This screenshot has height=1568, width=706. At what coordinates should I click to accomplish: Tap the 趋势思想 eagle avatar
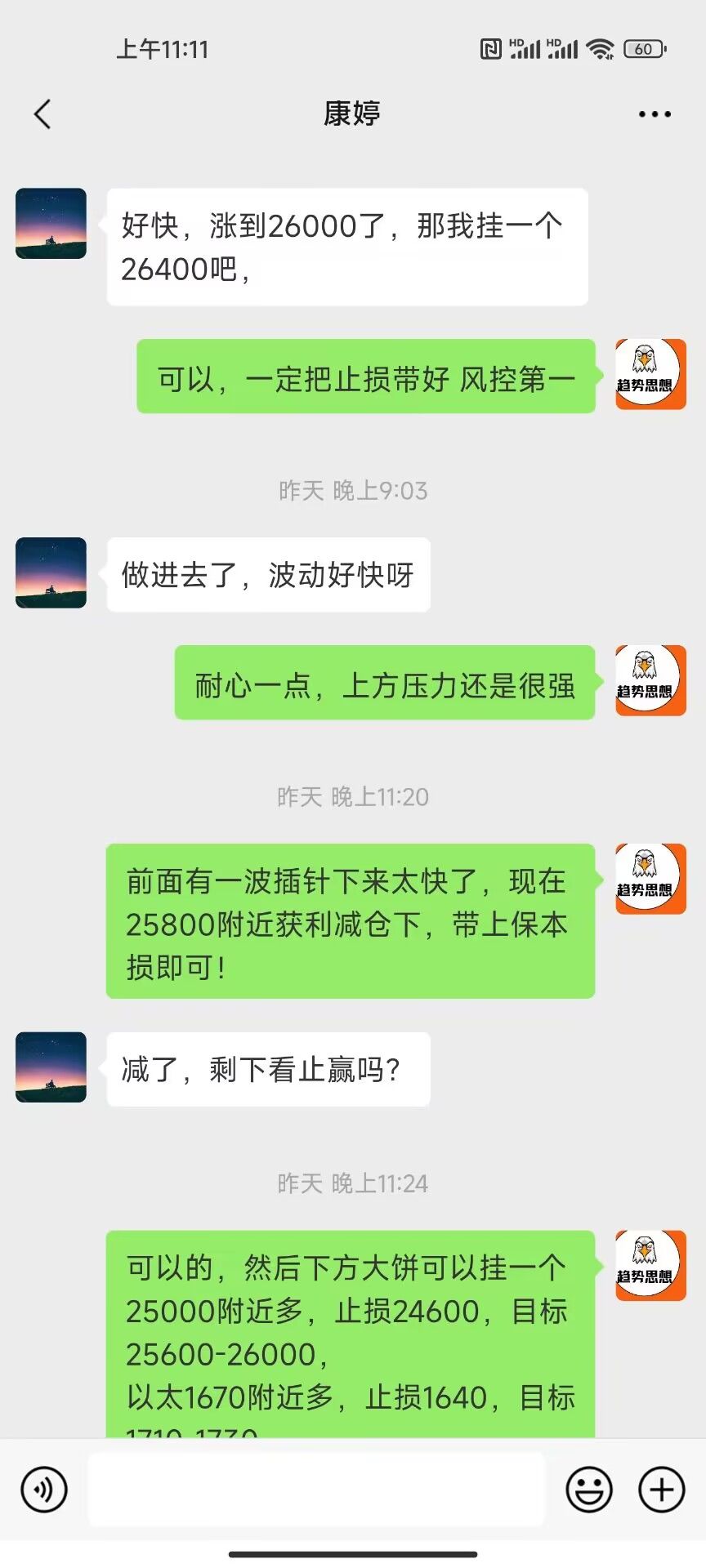(650, 374)
